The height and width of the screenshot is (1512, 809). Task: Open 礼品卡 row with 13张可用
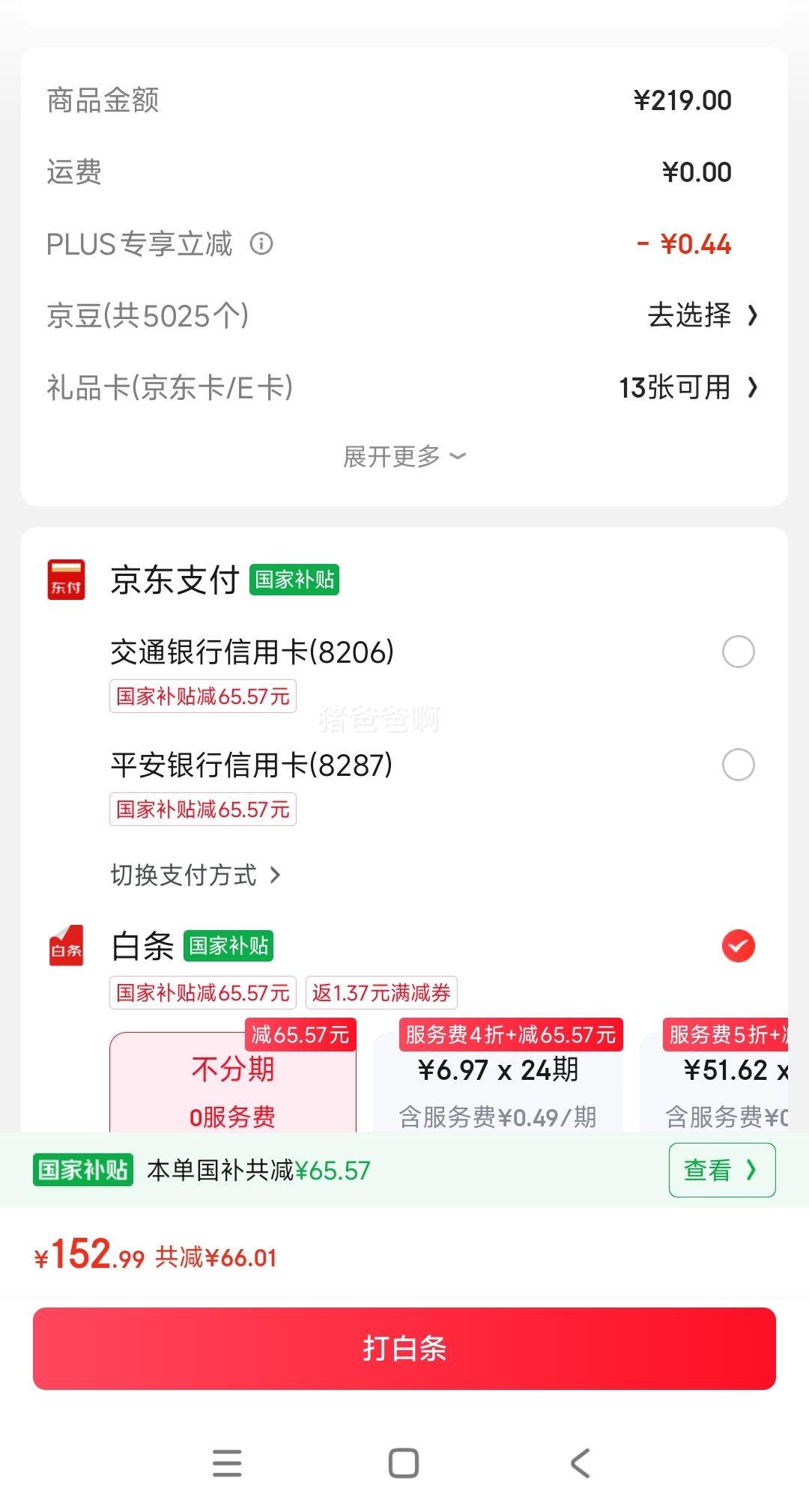pyautogui.click(x=404, y=387)
